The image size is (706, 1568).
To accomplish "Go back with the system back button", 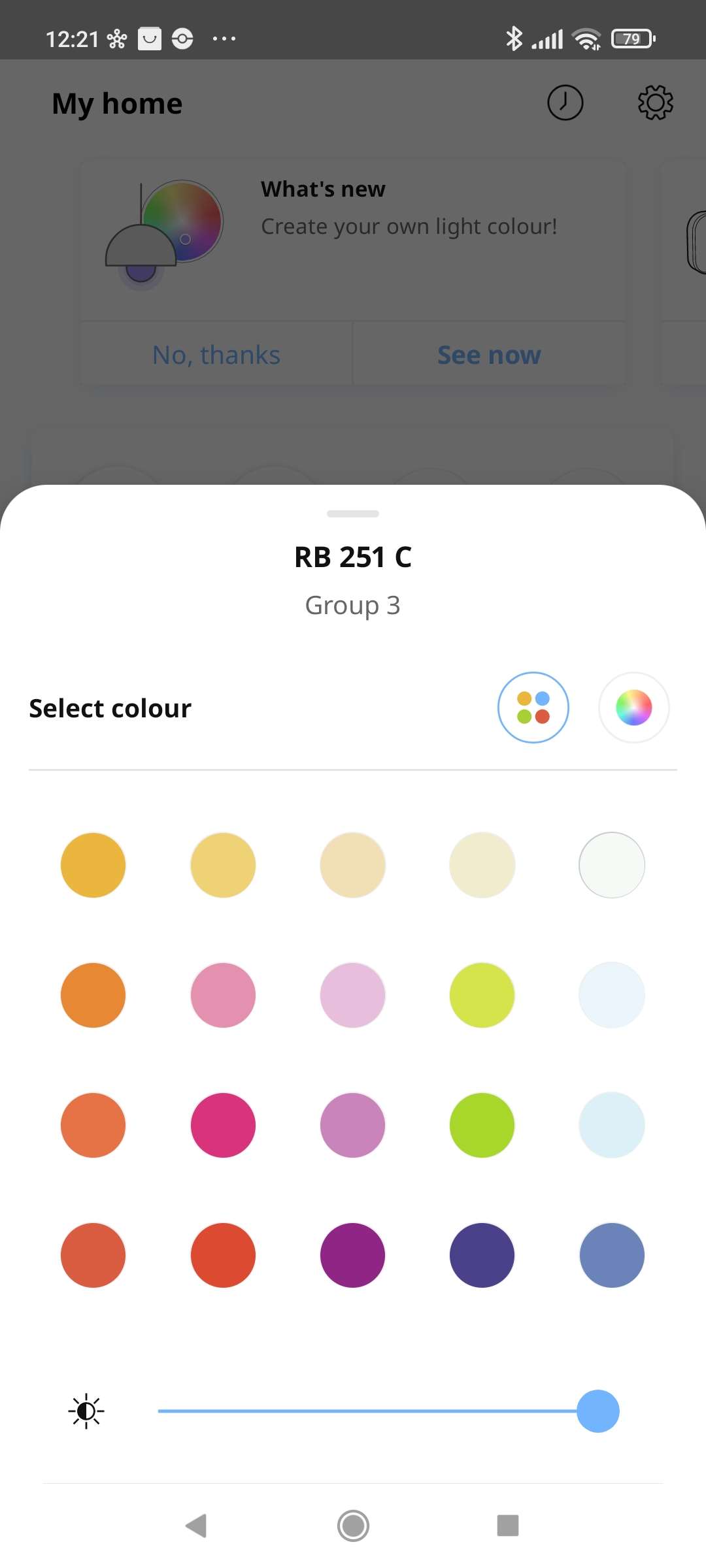I will point(196,1526).
